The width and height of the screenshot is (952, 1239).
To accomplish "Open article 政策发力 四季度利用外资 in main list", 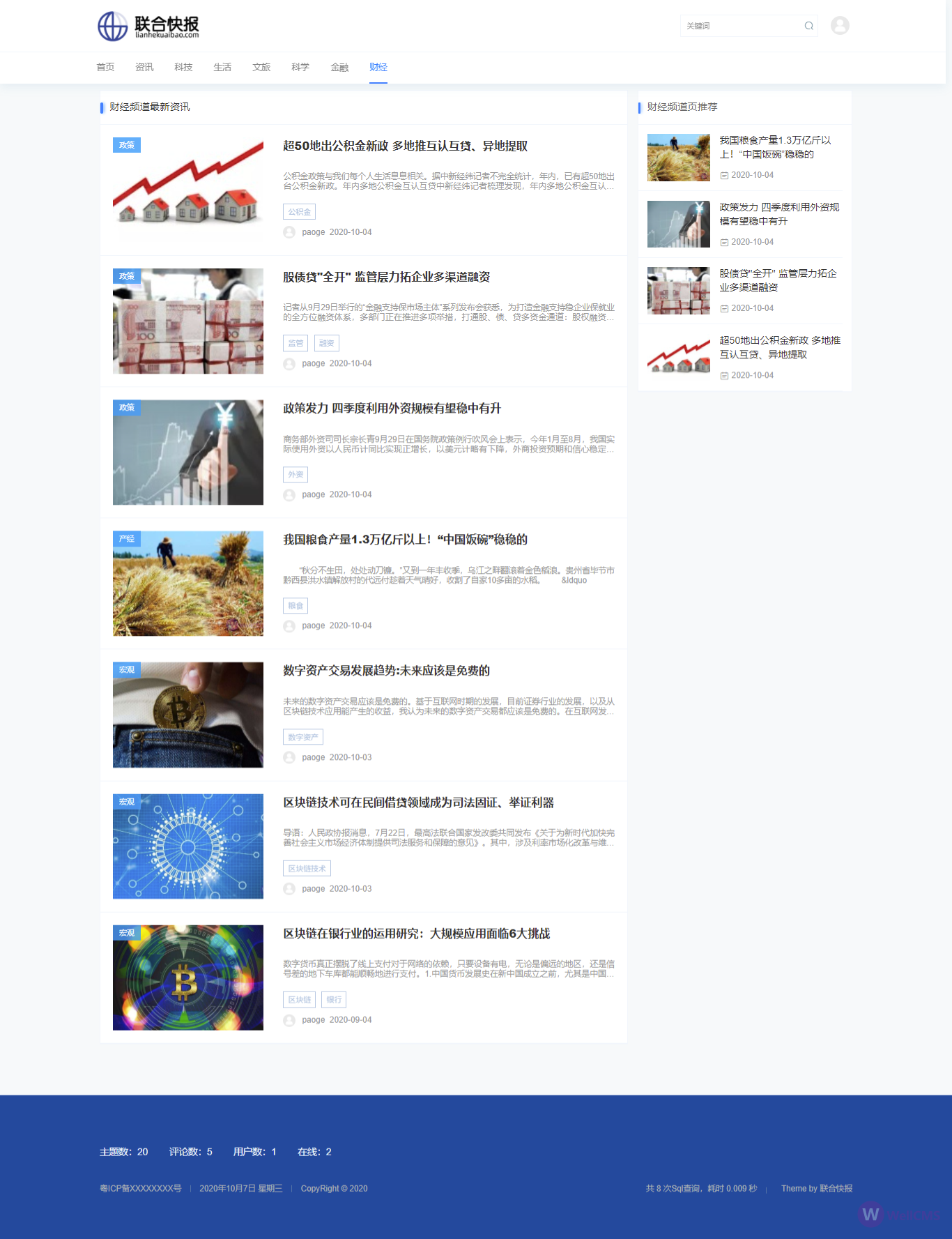I will click(x=392, y=408).
